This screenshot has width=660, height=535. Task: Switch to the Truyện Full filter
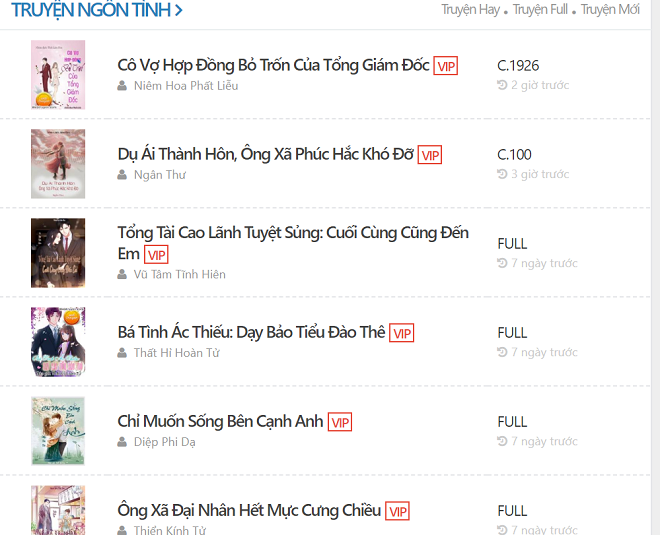pyautogui.click(x=540, y=10)
